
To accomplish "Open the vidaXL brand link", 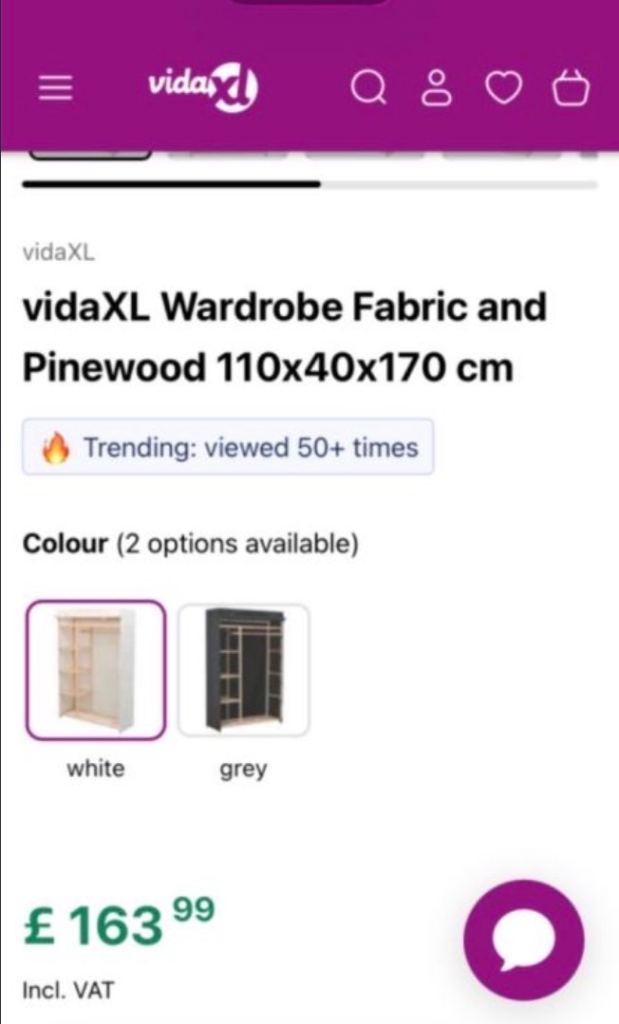I will [59, 252].
